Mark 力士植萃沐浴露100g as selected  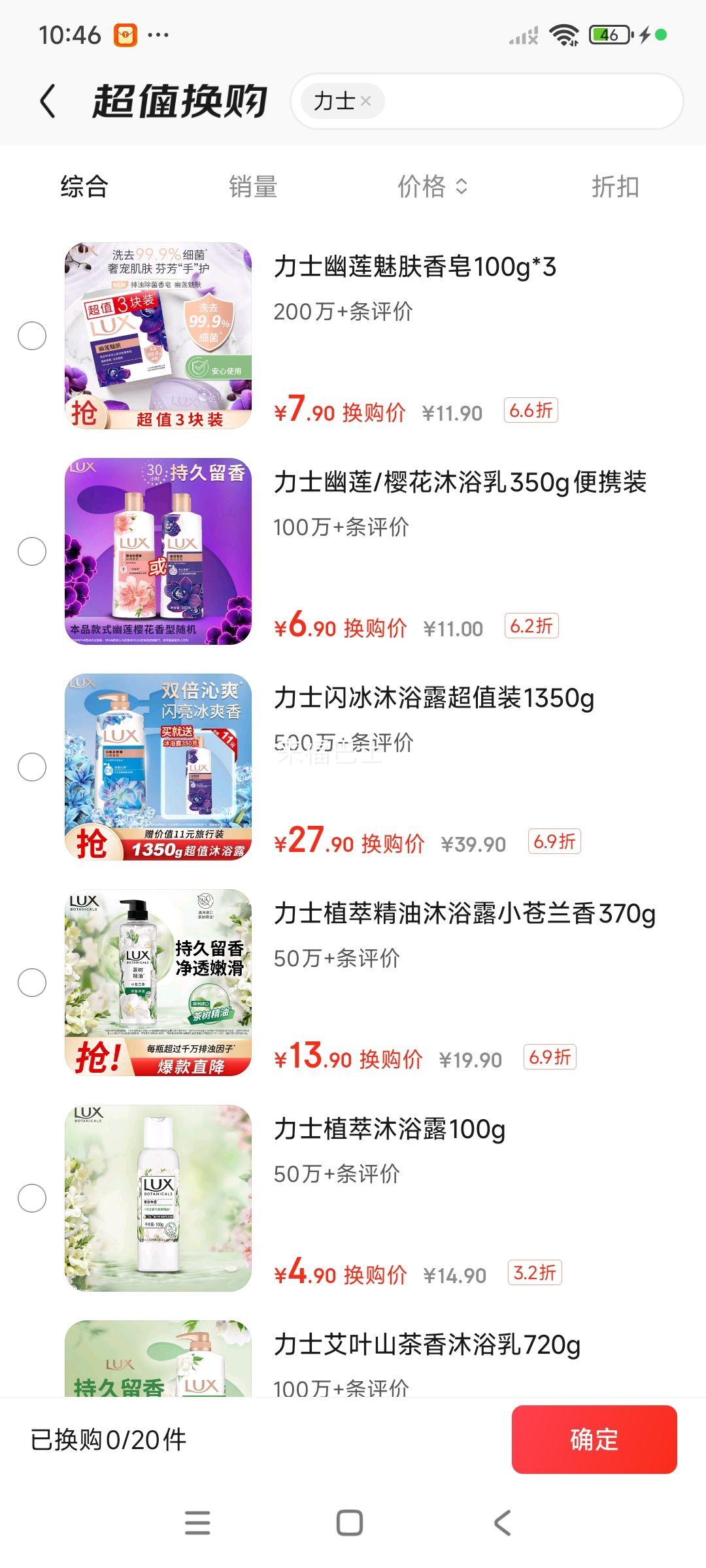click(32, 1198)
